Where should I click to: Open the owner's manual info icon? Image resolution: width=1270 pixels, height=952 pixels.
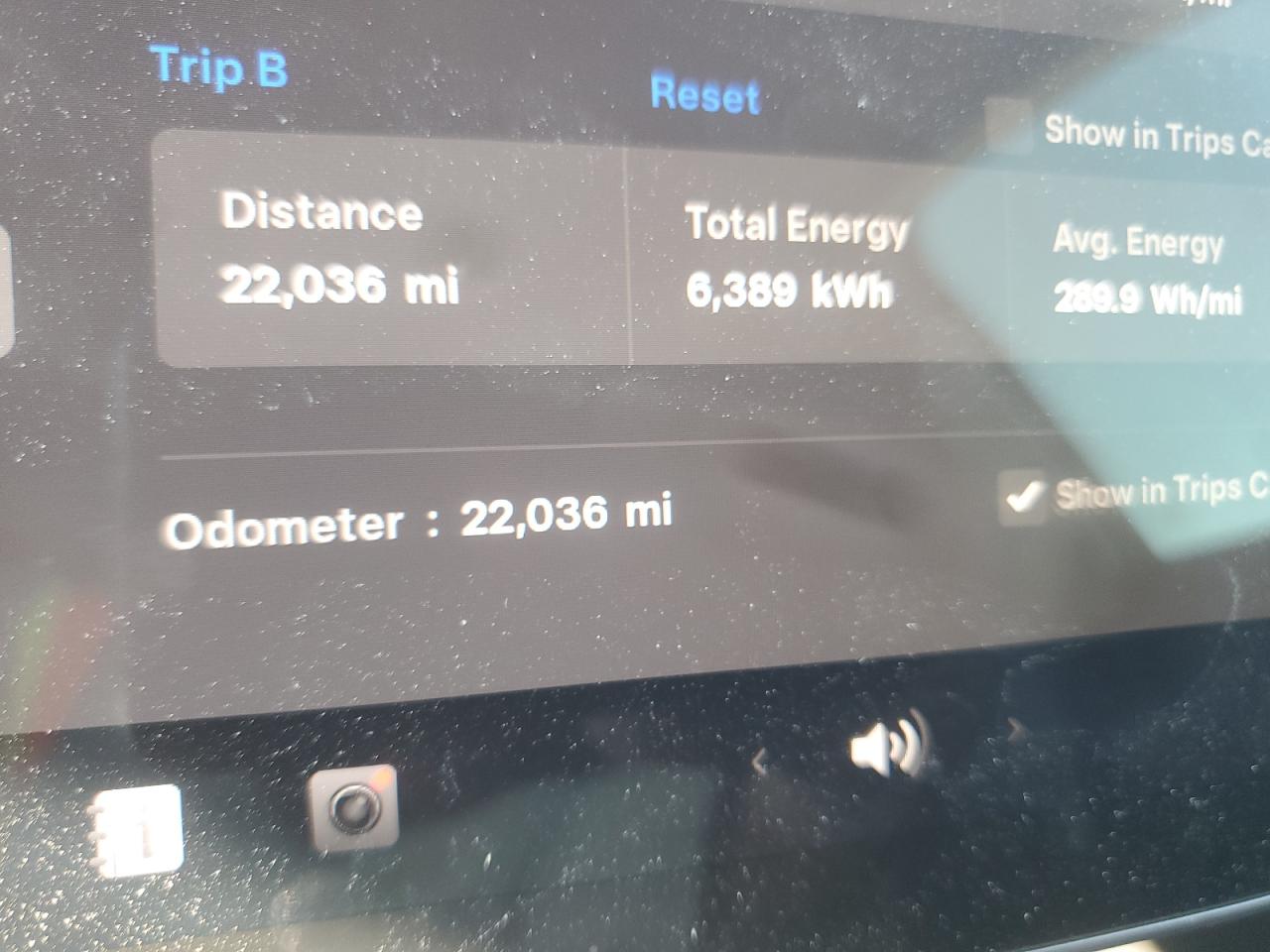click(139, 831)
